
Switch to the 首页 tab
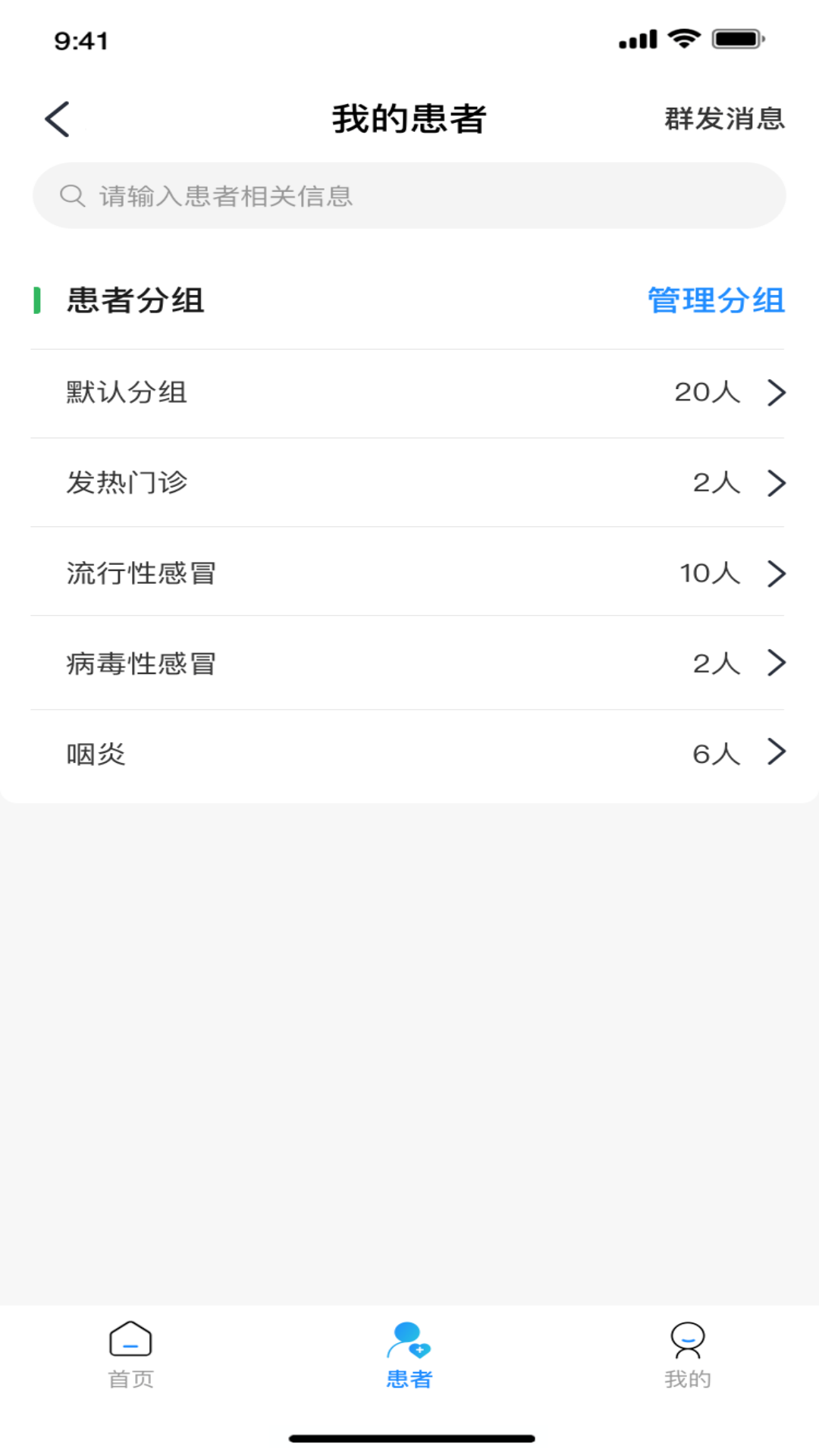pos(130,1354)
